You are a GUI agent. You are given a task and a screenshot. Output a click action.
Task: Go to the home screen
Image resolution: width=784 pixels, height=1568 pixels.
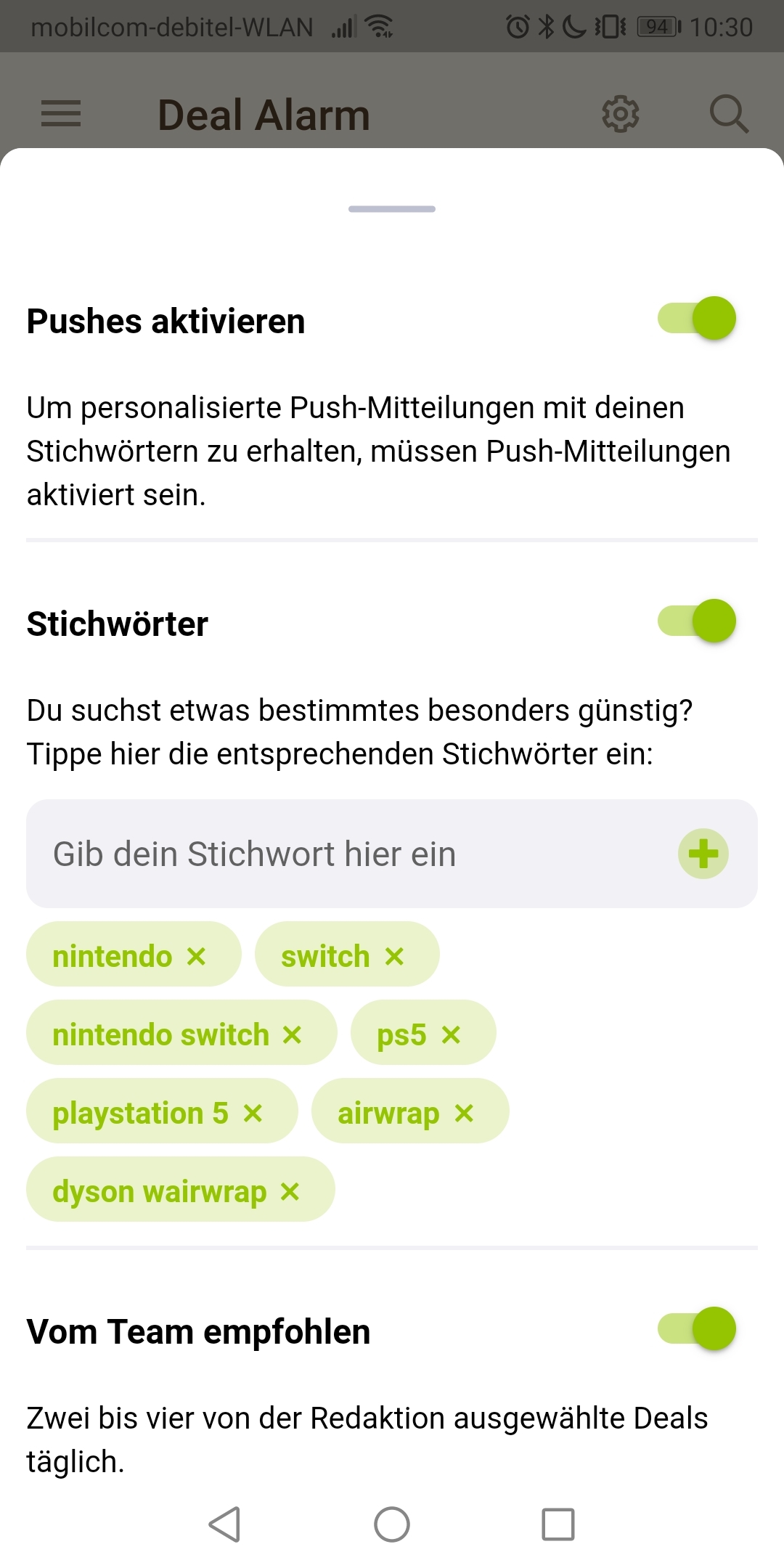tap(392, 1524)
